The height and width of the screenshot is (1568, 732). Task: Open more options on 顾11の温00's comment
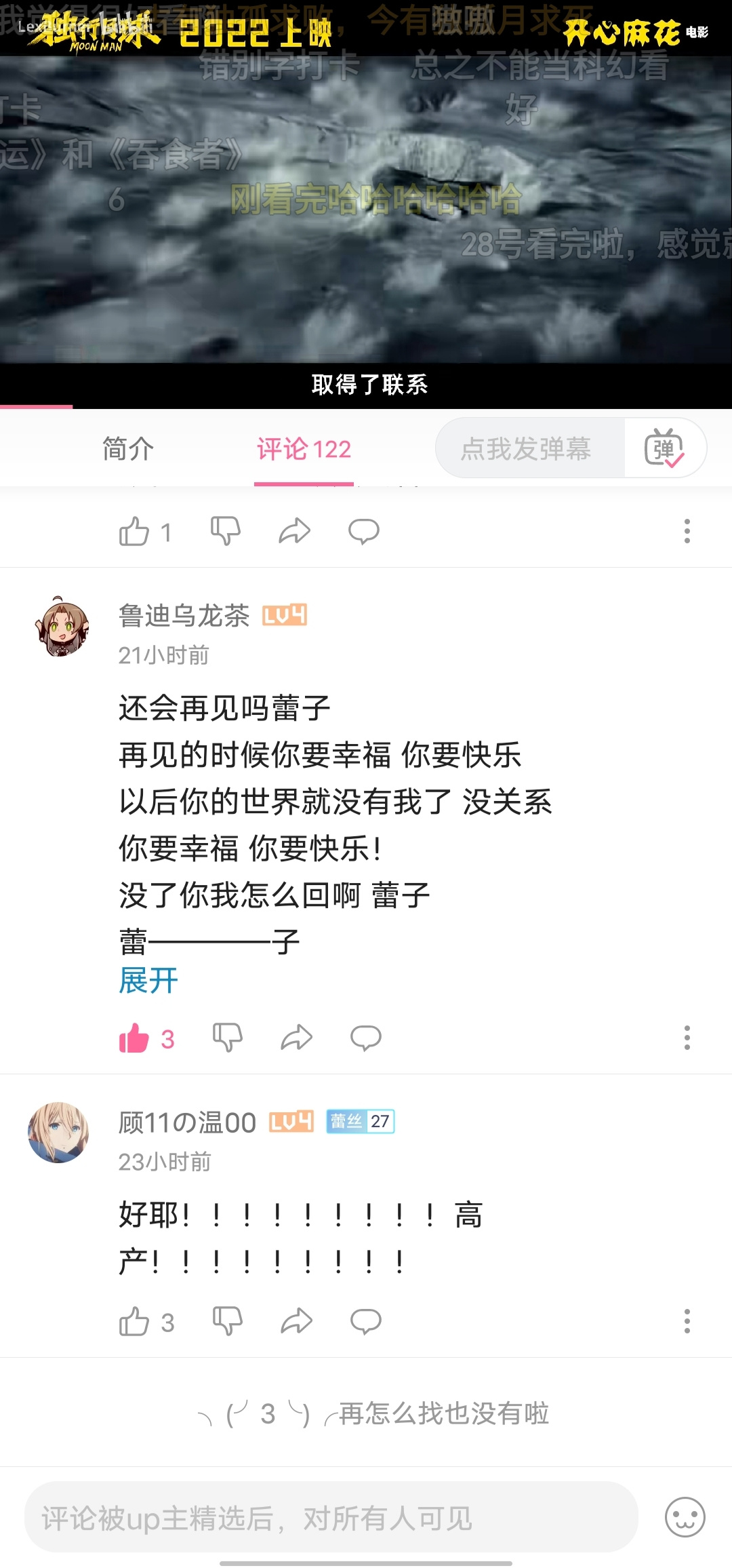[687, 1321]
